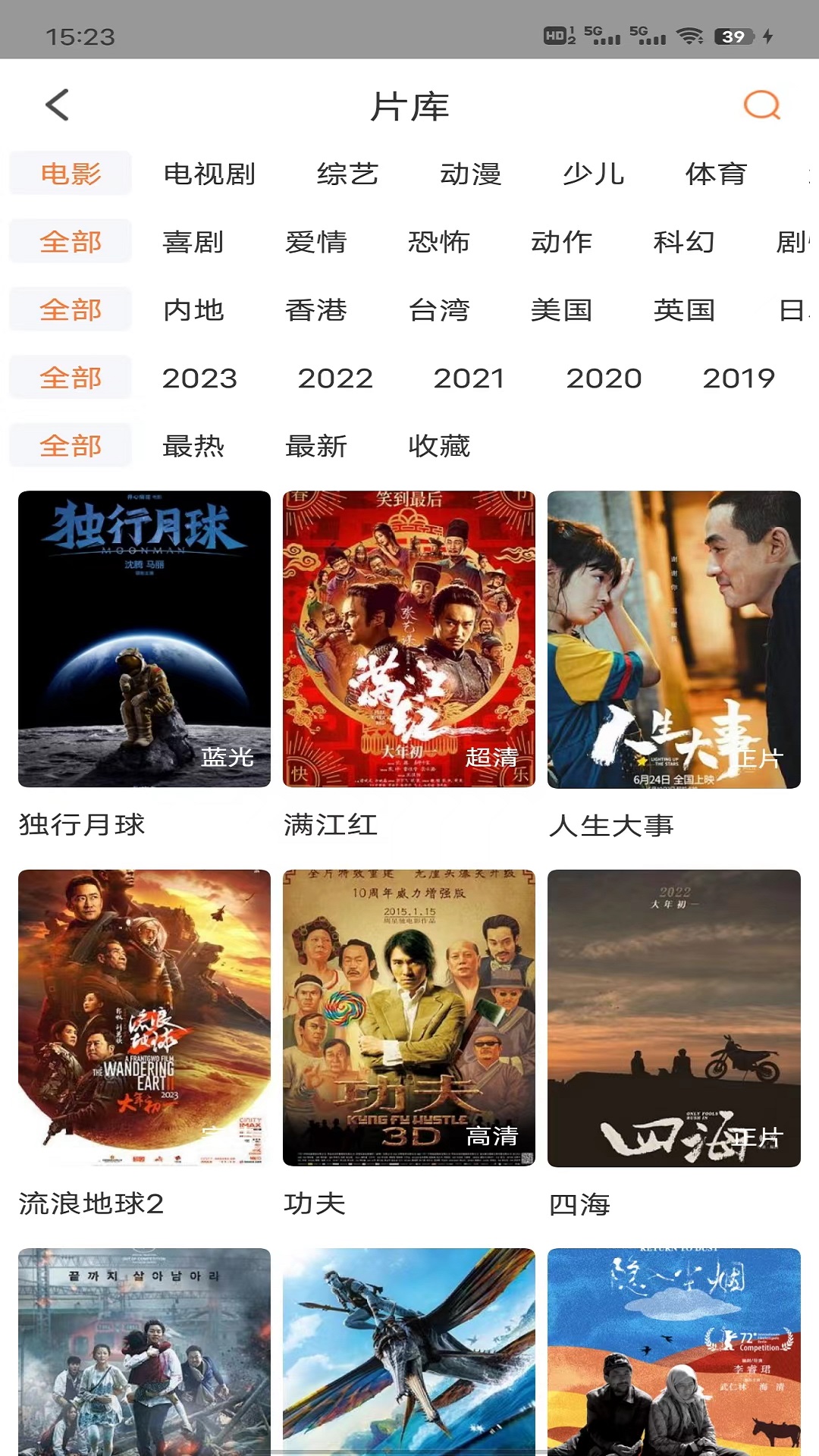819x1456 pixels.
Task: Filter movies by 喜剧 genre
Action: pos(193,243)
